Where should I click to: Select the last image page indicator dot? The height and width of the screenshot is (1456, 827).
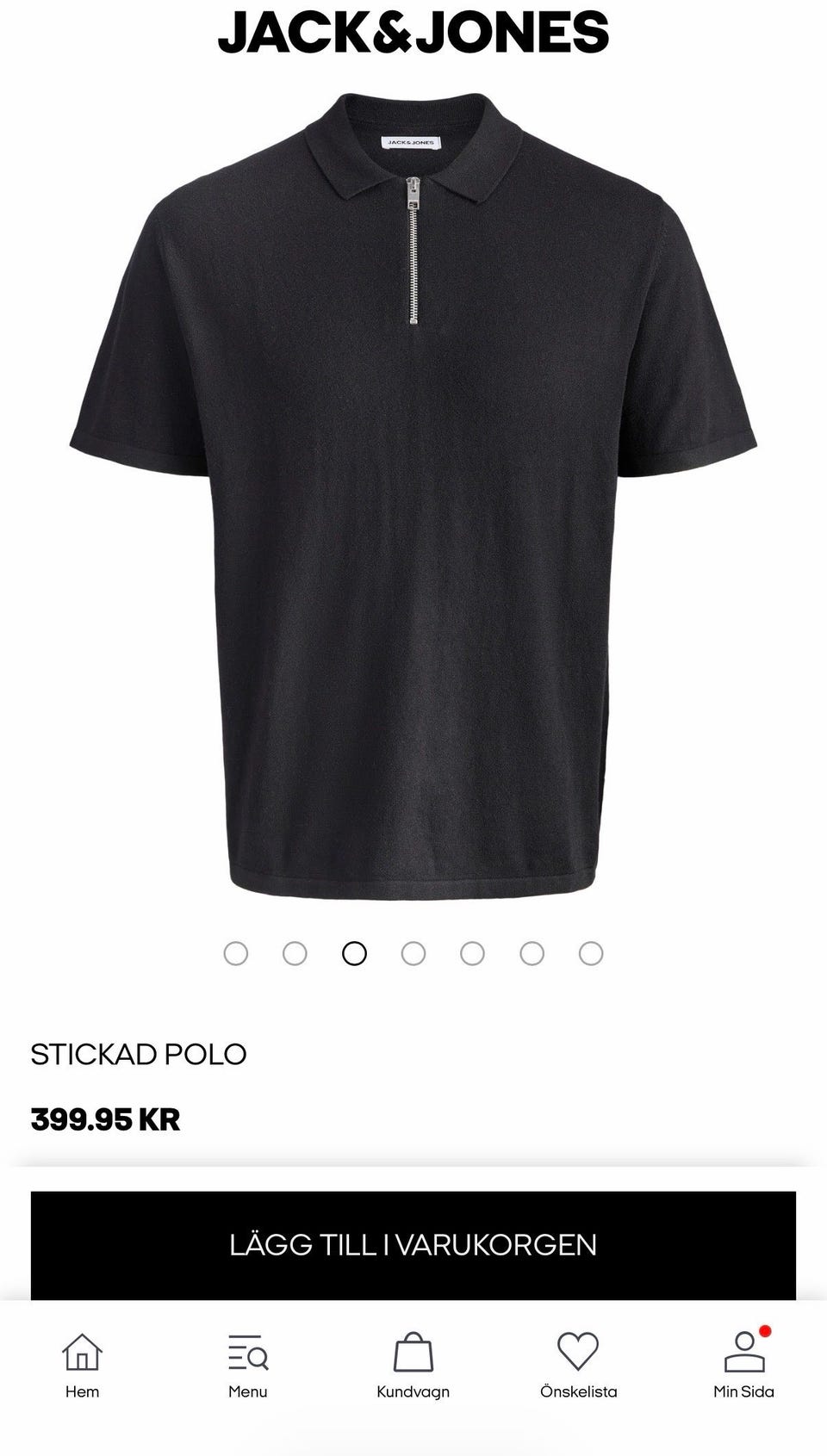coord(591,953)
